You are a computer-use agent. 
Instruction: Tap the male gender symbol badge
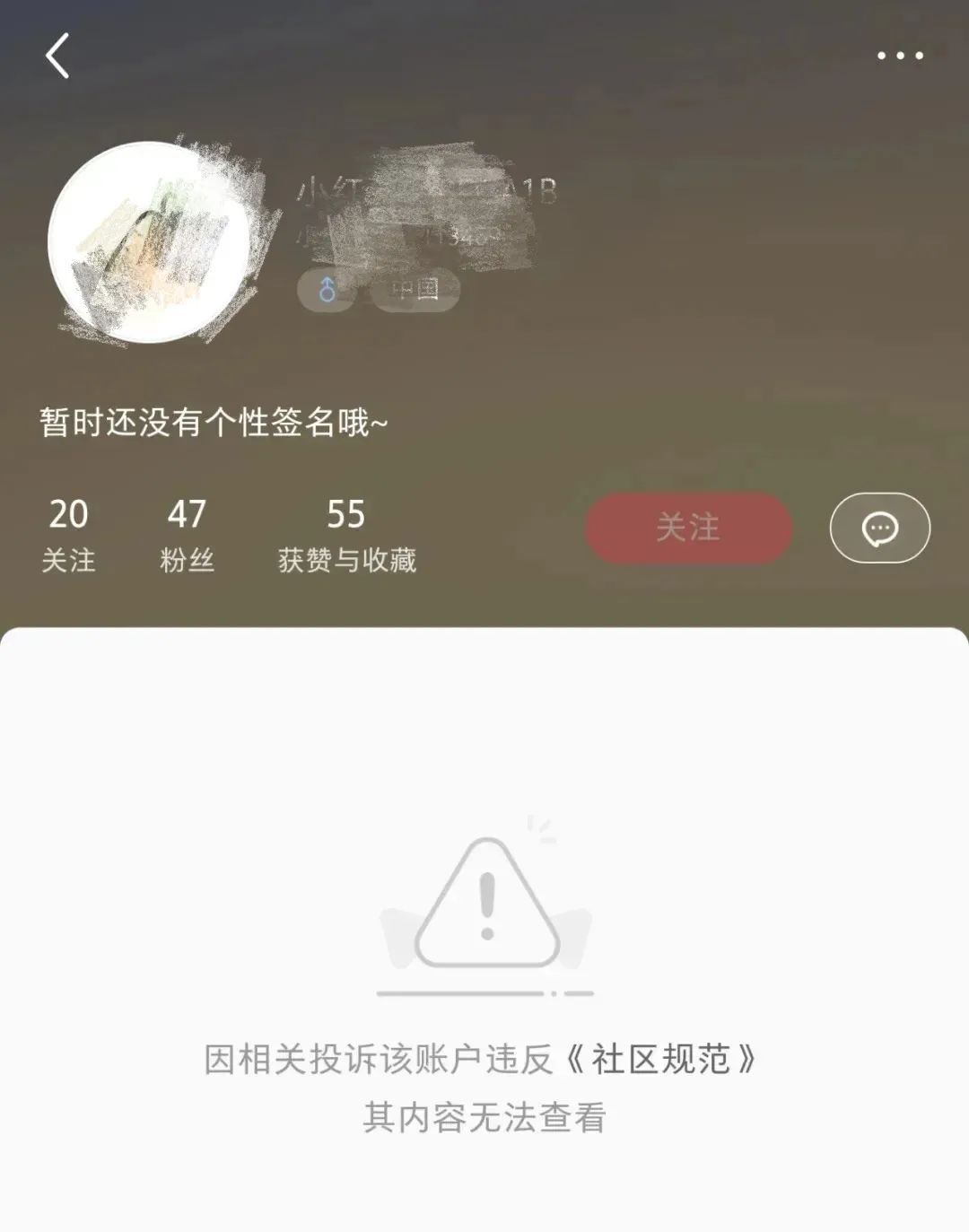[x=327, y=289]
